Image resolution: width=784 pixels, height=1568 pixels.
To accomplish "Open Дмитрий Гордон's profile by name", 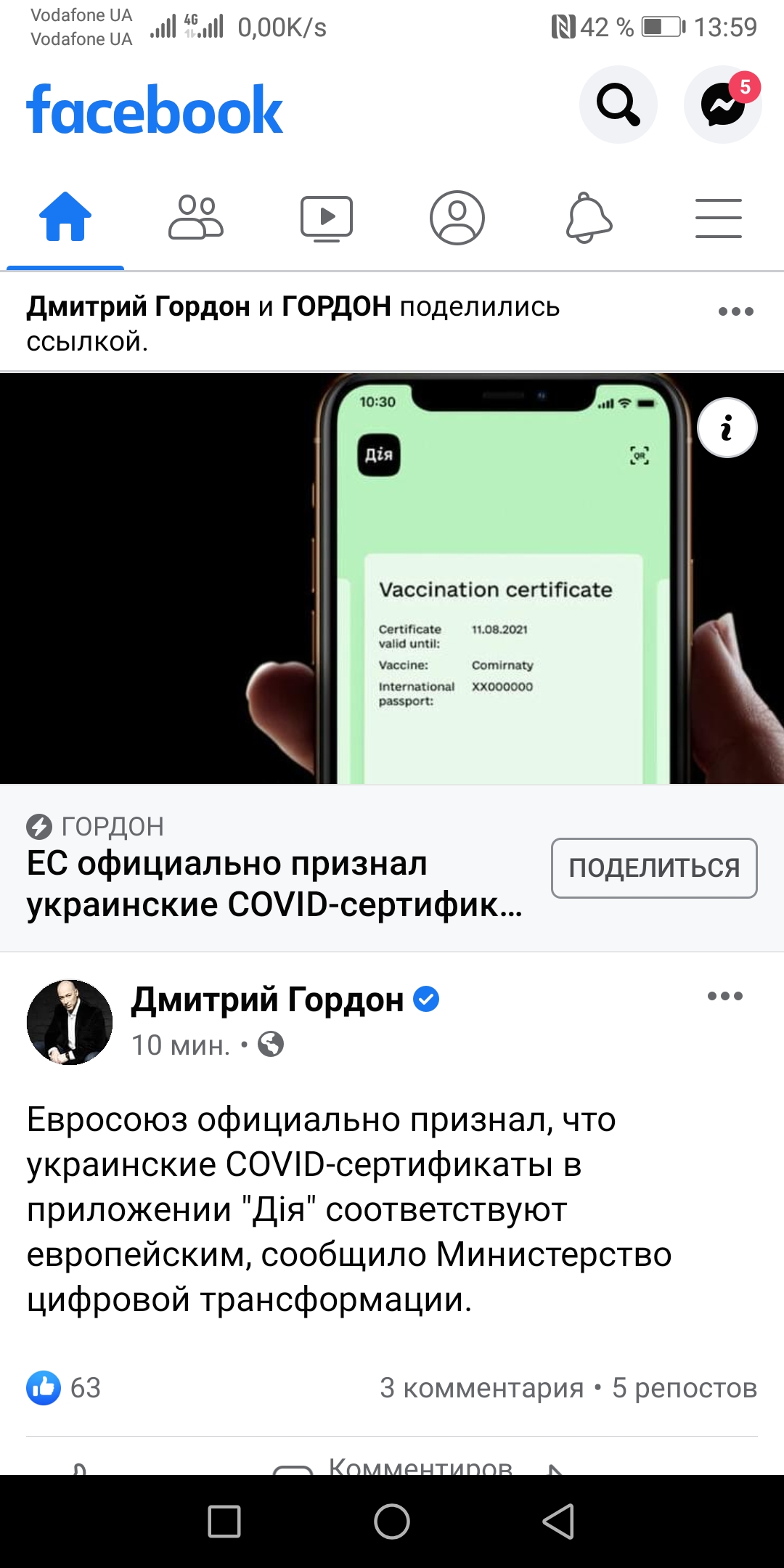I will (x=267, y=1000).
